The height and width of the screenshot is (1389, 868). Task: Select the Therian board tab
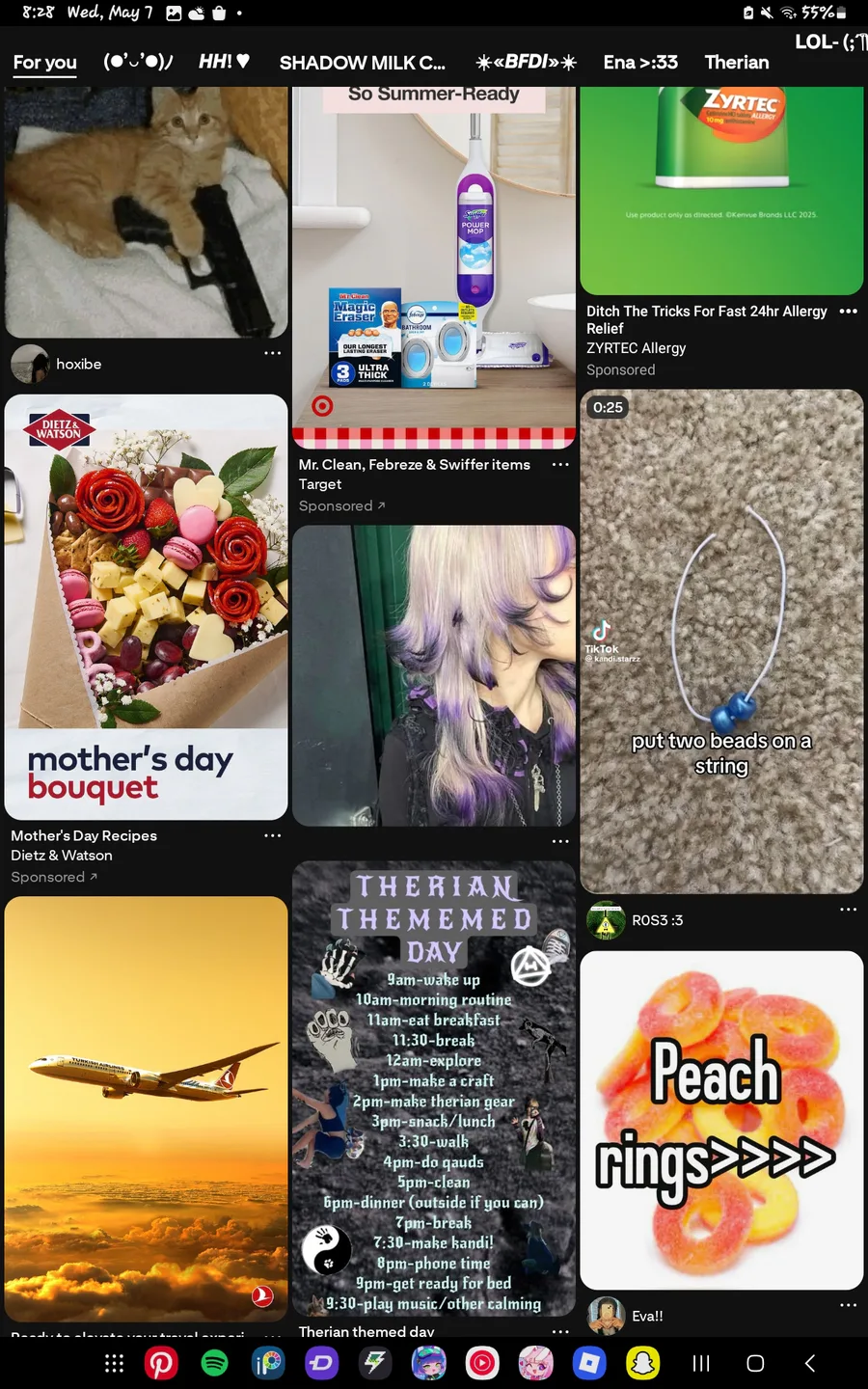point(737,63)
